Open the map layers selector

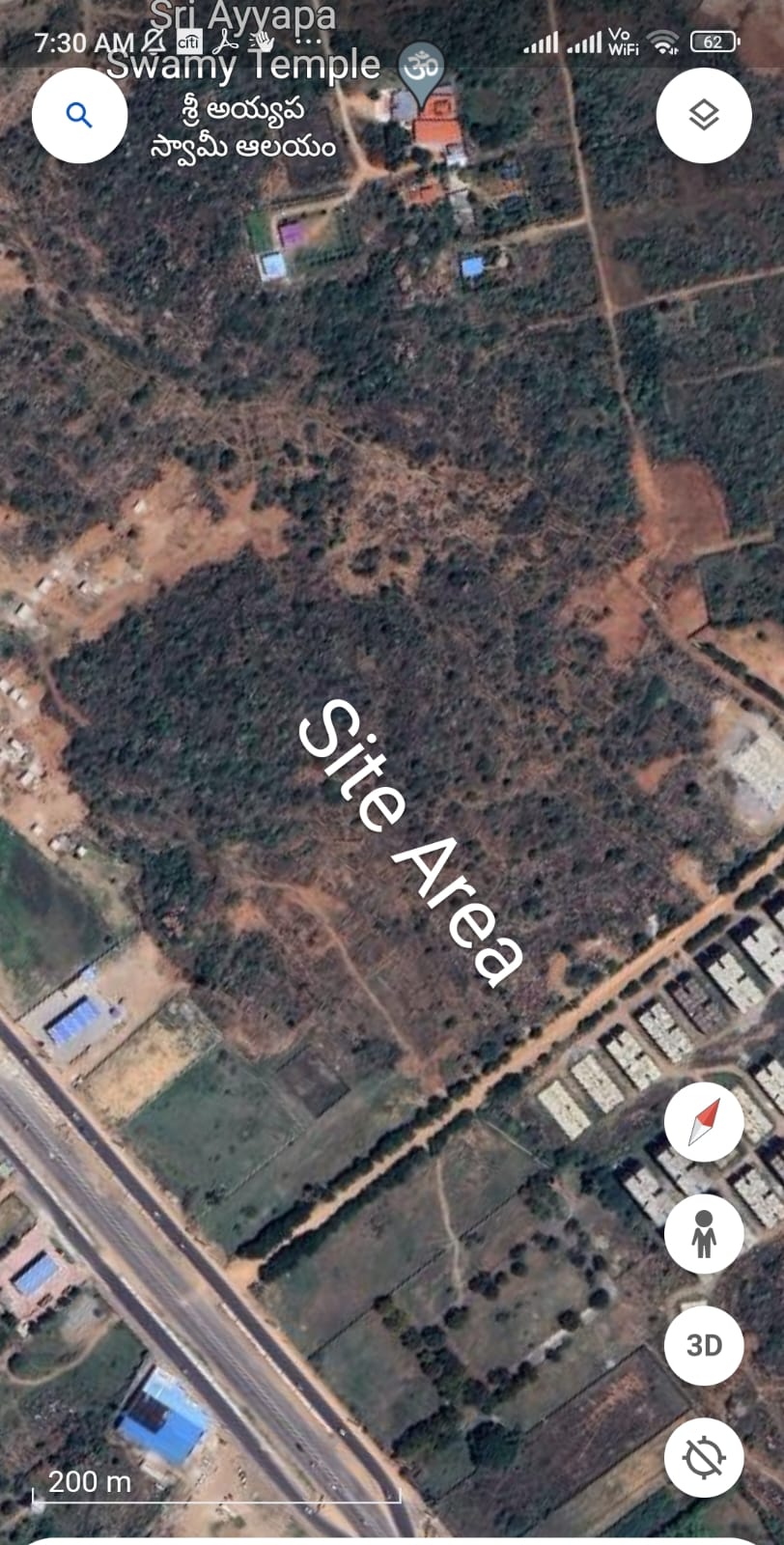[x=704, y=116]
